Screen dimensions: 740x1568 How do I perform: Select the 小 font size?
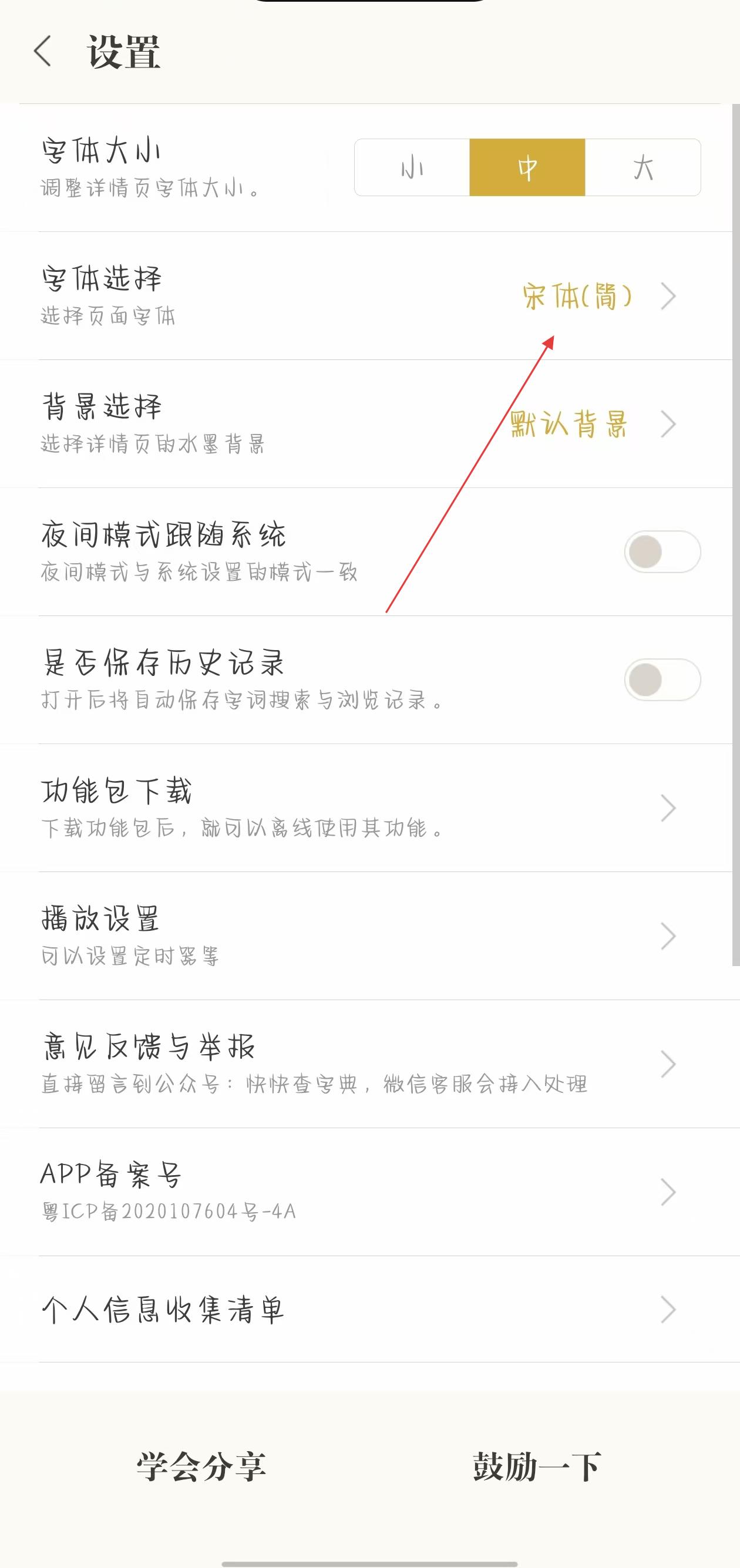(412, 167)
